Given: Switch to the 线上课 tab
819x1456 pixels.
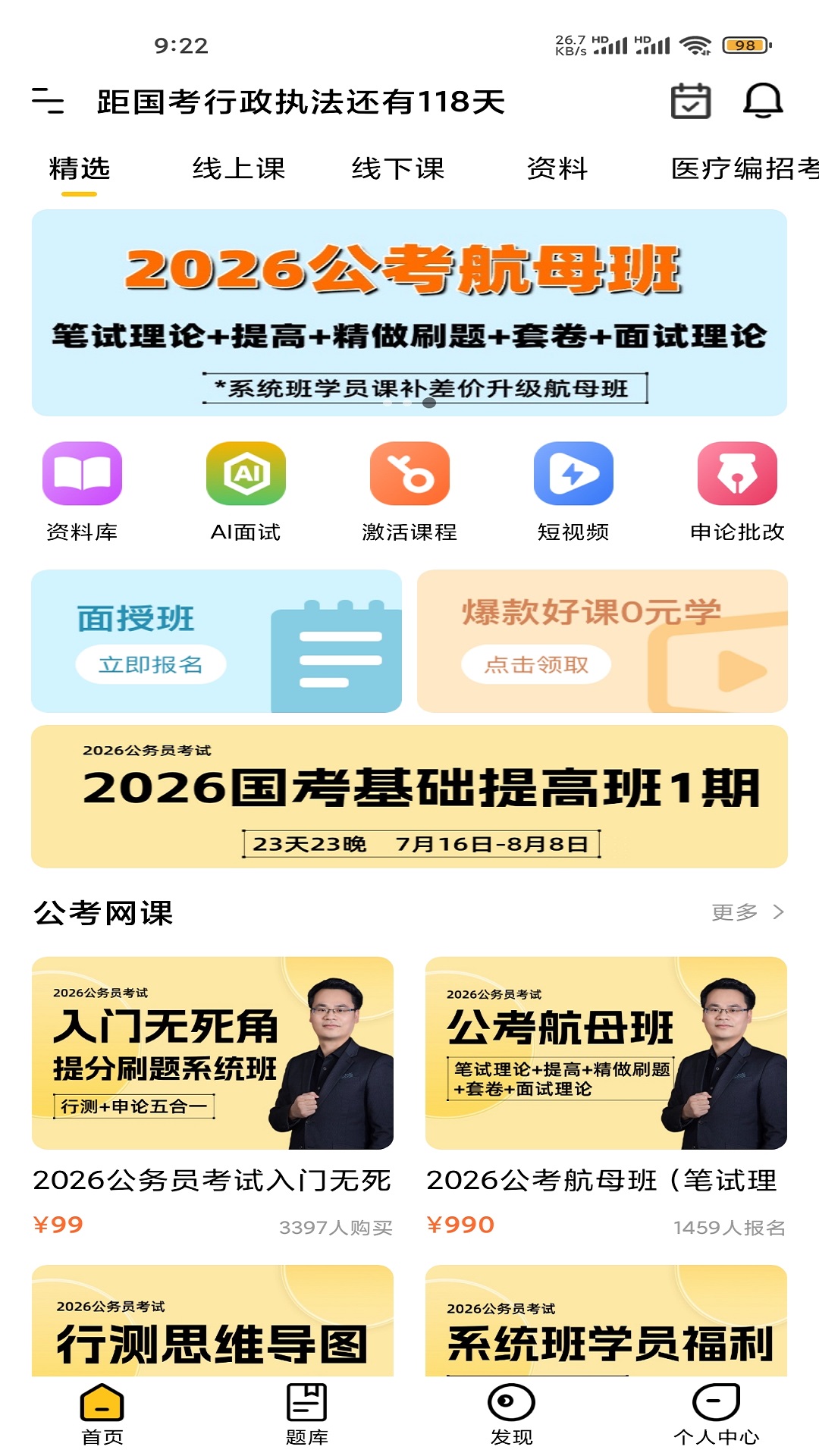Looking at the screenshot, I should tap(239, 168).
